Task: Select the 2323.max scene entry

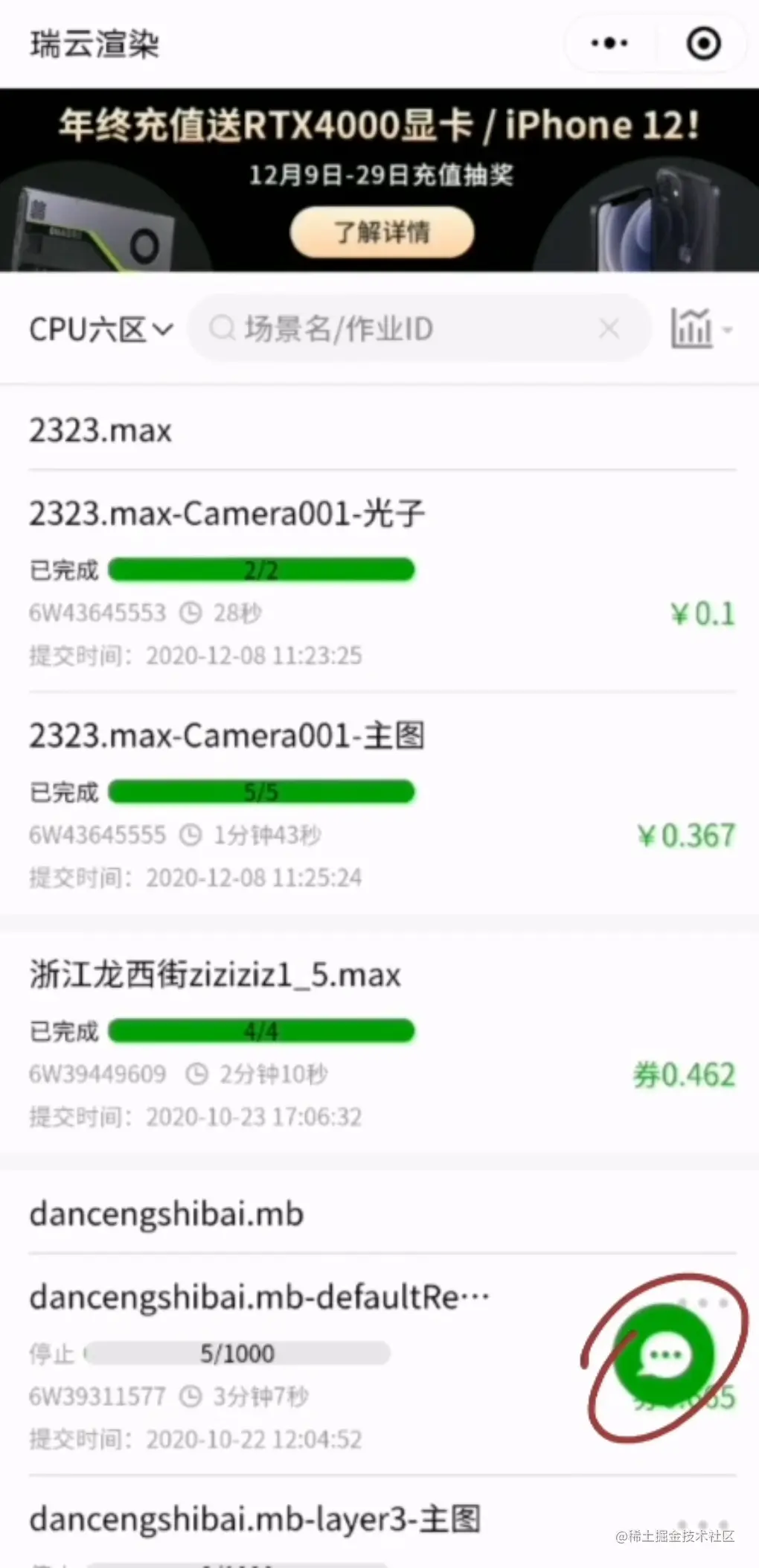Action: 100,430
